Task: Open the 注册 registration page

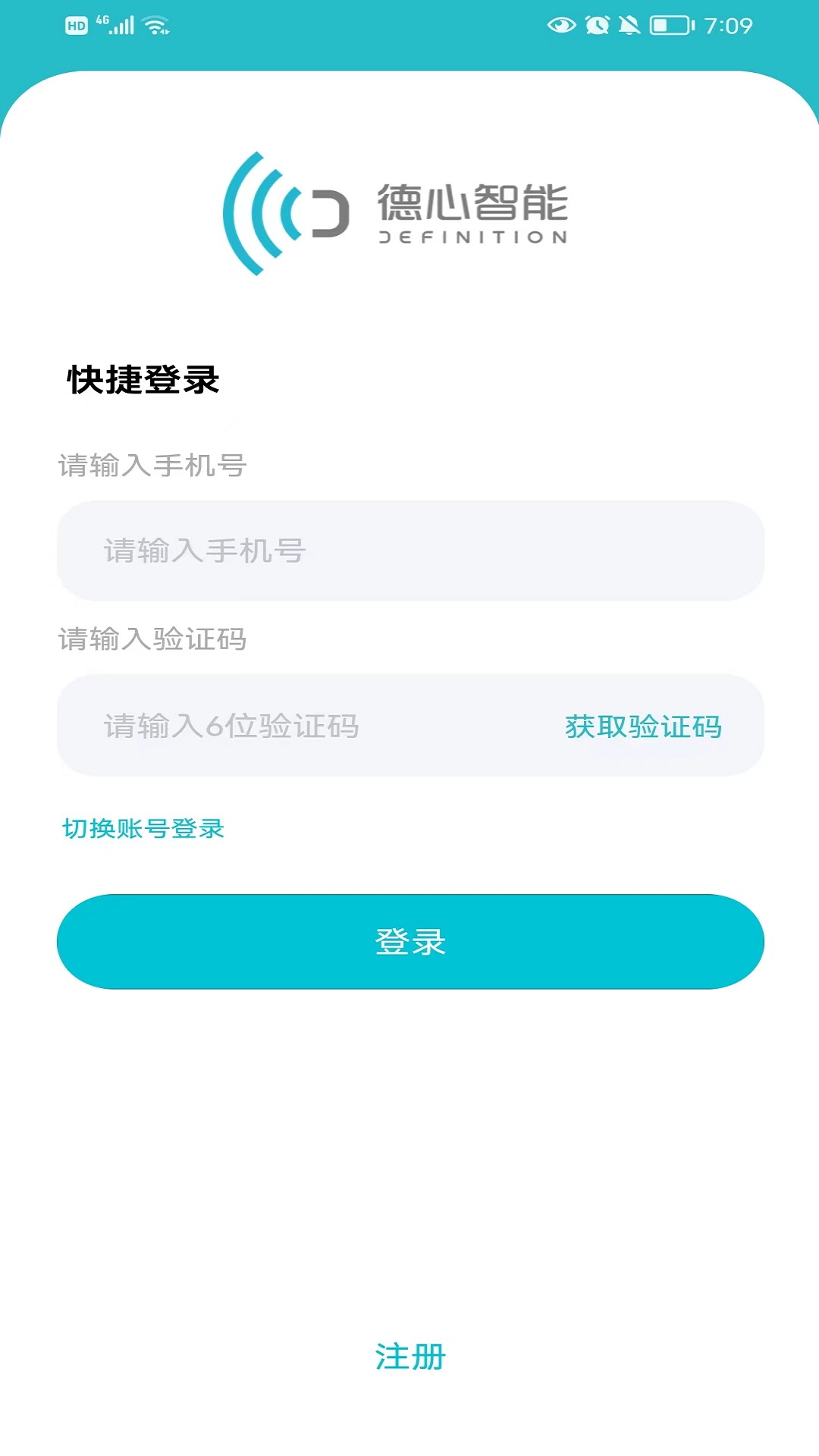Action: point(410,1357)
